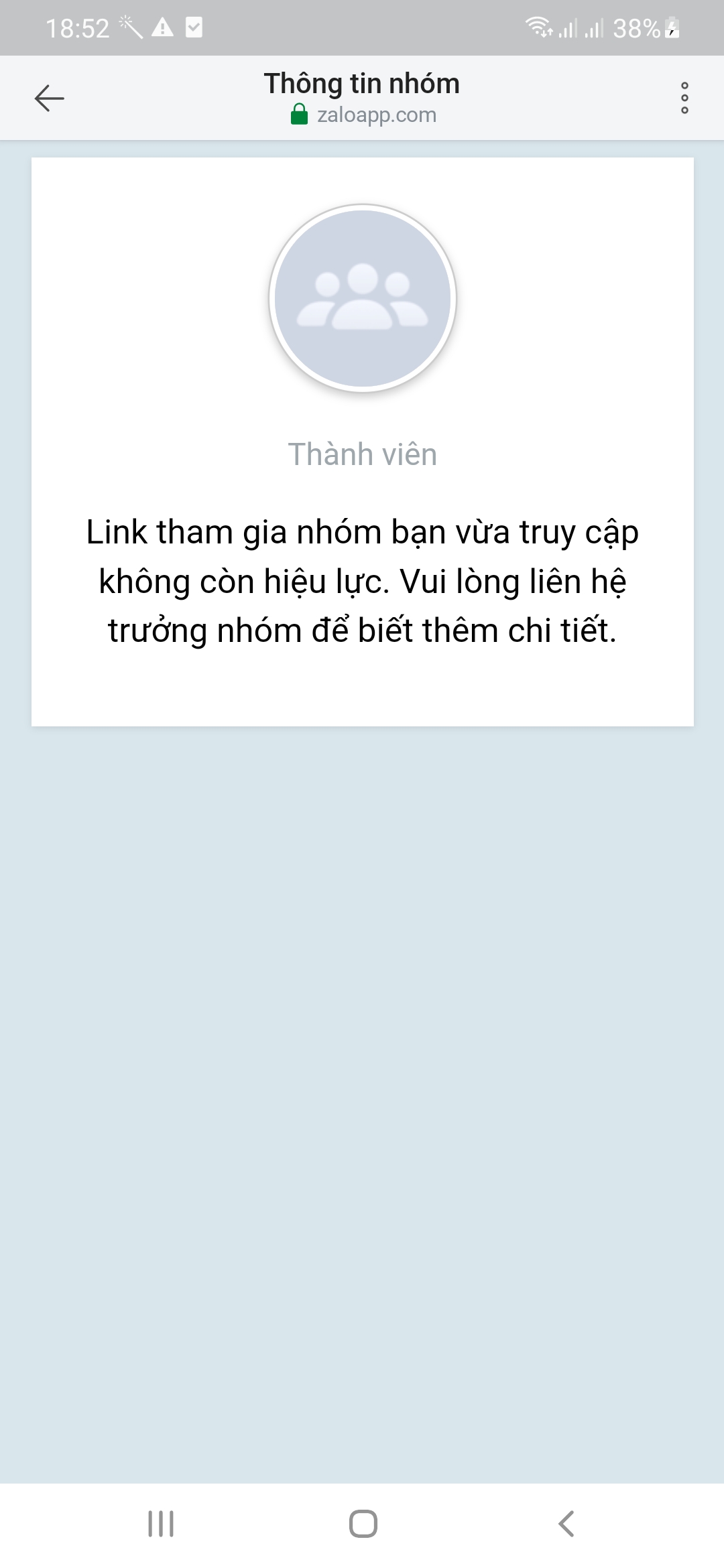Go back using the header arrow

49,99
